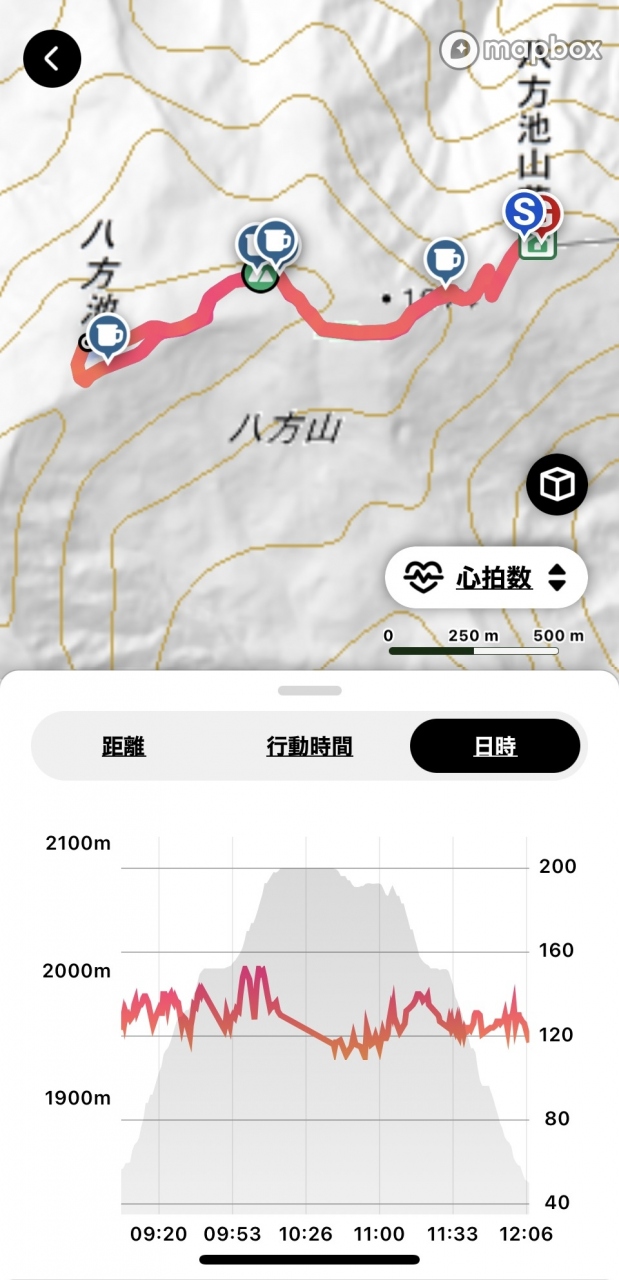Tap the bottom sheet drag handle
The width and height of the screenshot is (619, 1280).
click(x=309, y=690)
